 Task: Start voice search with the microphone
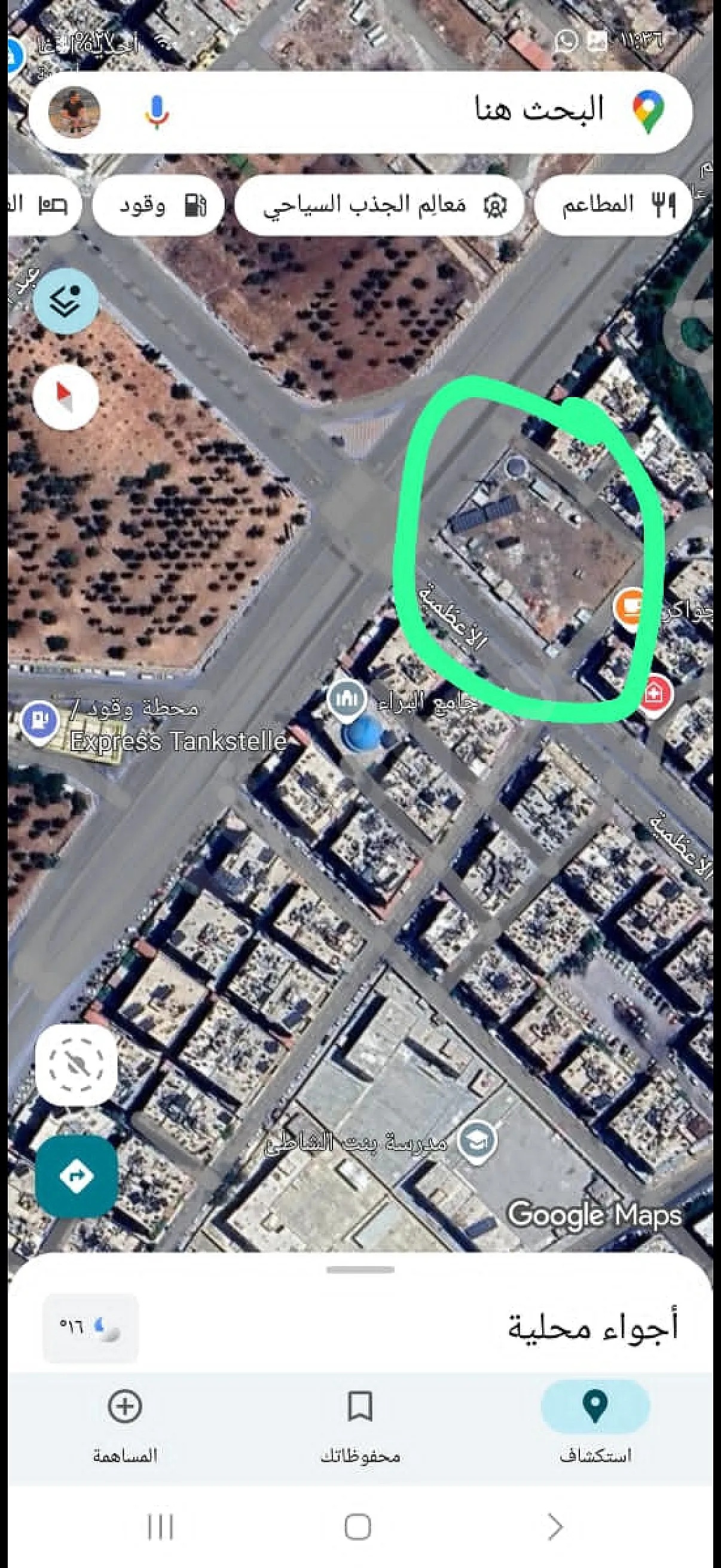[157, 112]
